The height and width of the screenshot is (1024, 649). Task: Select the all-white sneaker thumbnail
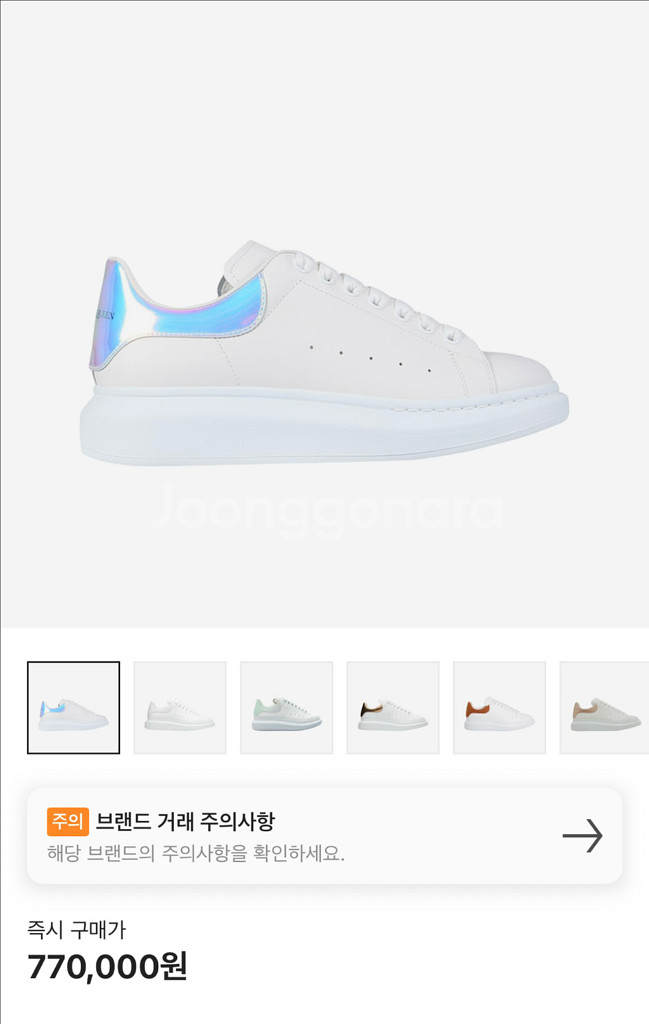click(180, 707)
